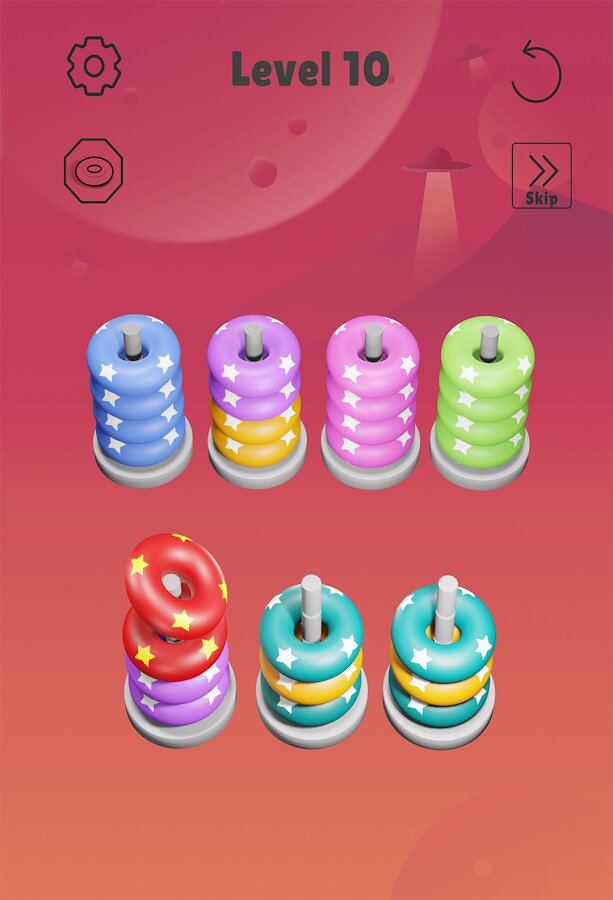Open the ring skins octagon icon
This screenshot has height=900, width=613.
(x=93, y=171)
